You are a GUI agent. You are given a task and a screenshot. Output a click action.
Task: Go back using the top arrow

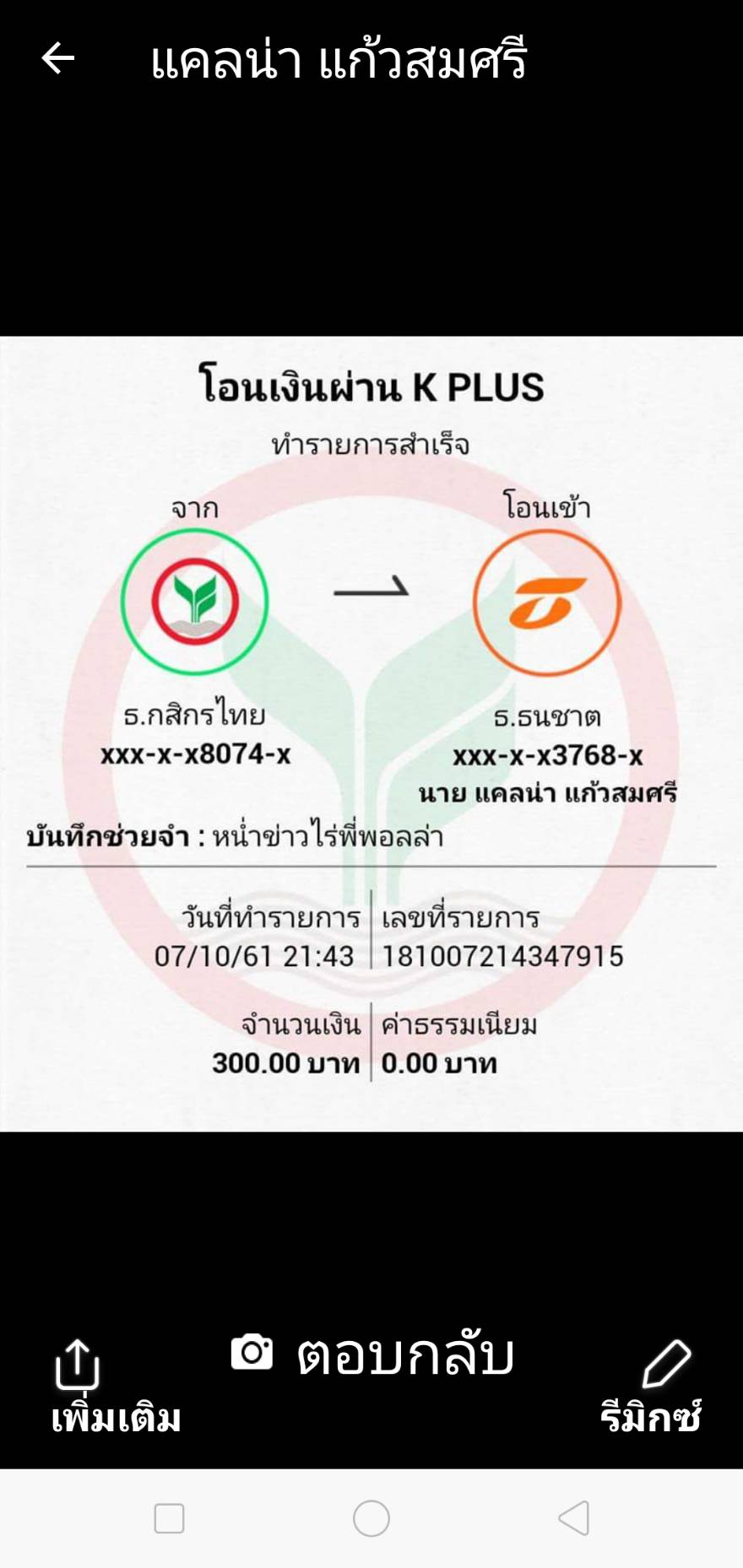coord(58,59)
